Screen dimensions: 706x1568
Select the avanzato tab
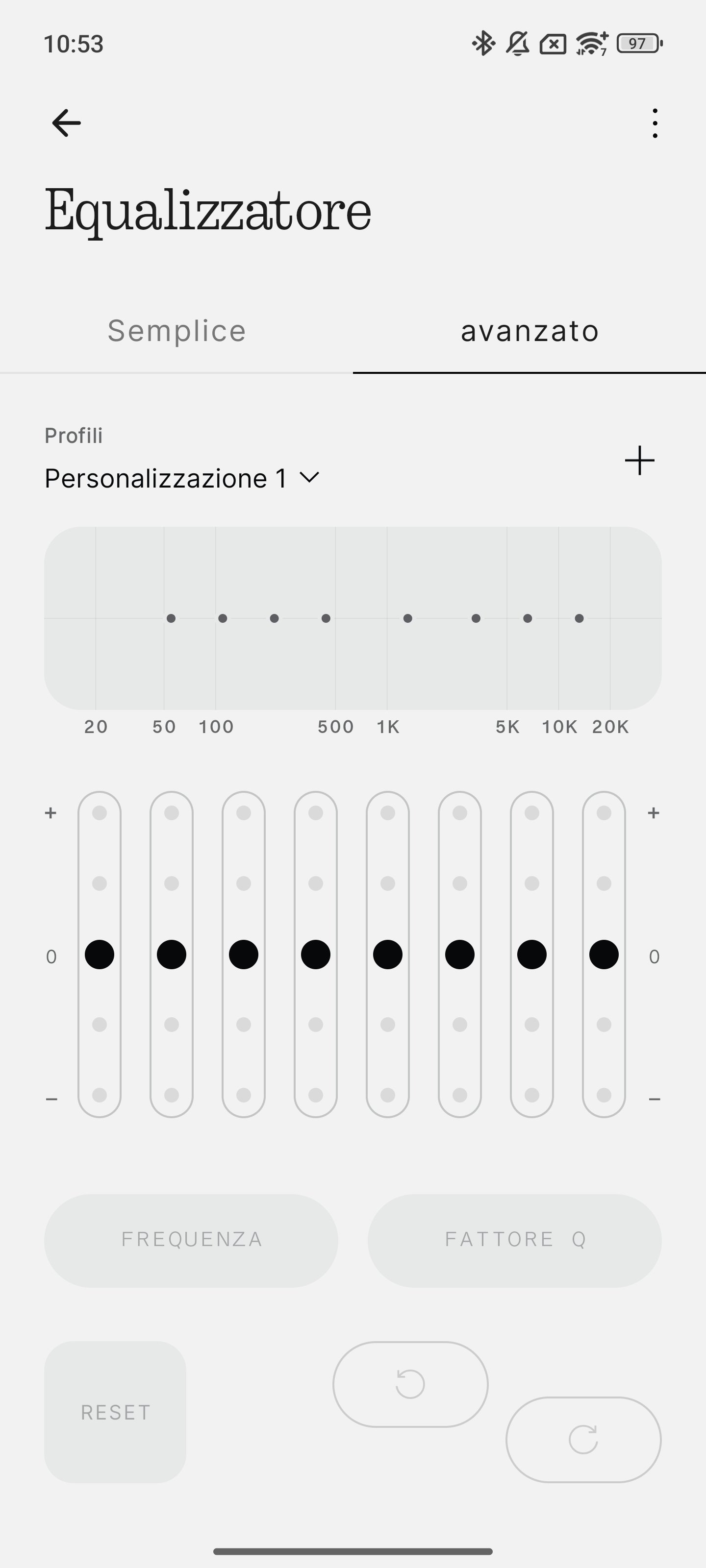tap(529, 331)
